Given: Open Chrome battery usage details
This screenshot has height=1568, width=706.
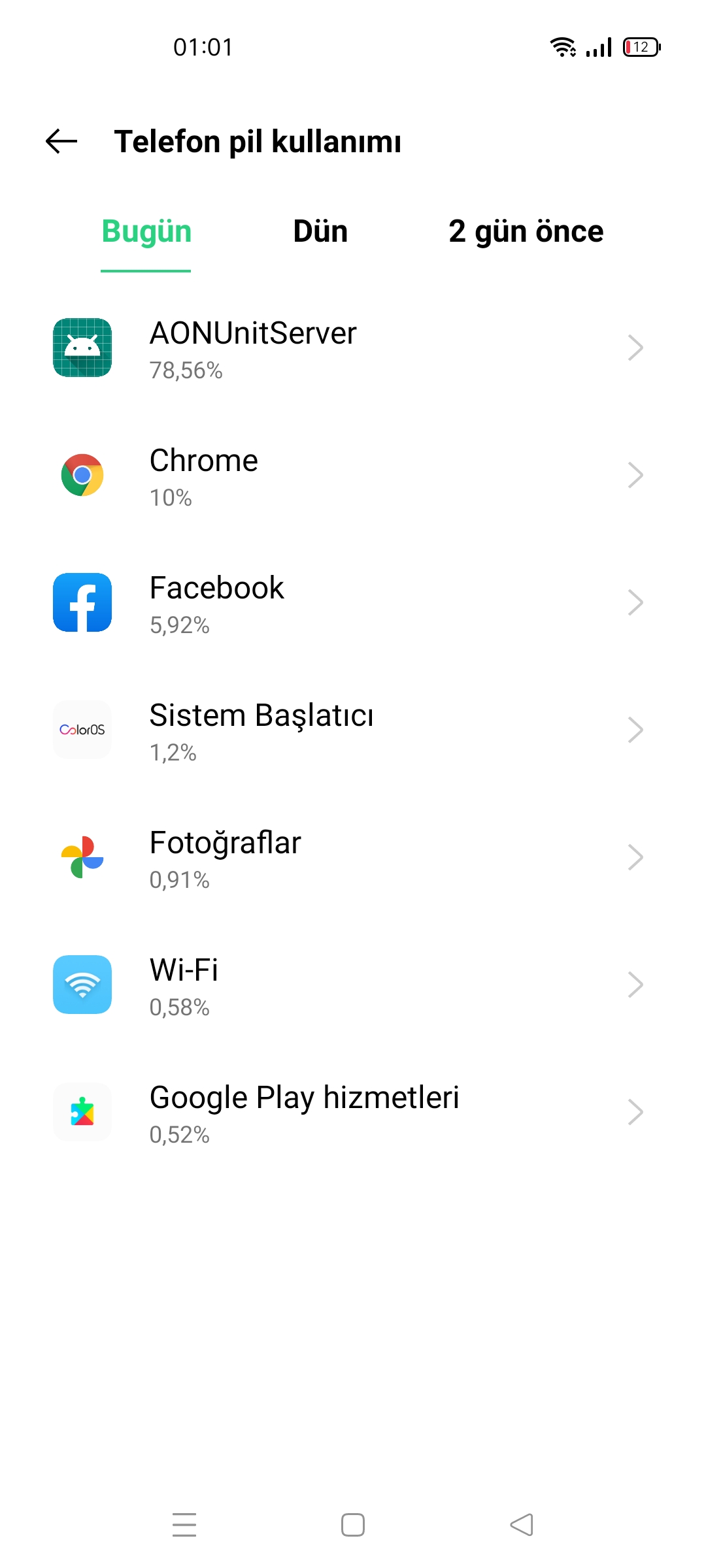Looking at the screenshot, I should (353, 476).
